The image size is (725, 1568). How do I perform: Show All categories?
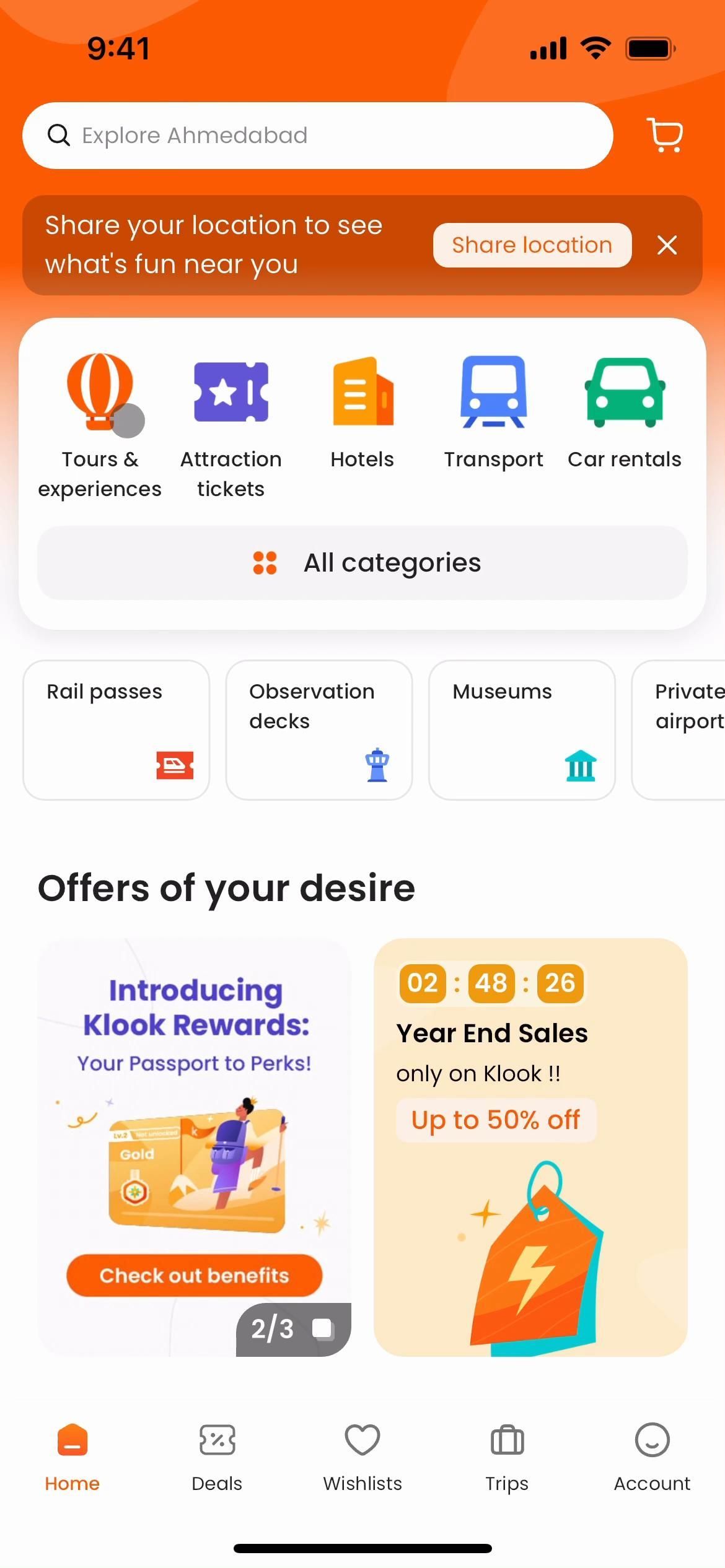pos(362,563)
